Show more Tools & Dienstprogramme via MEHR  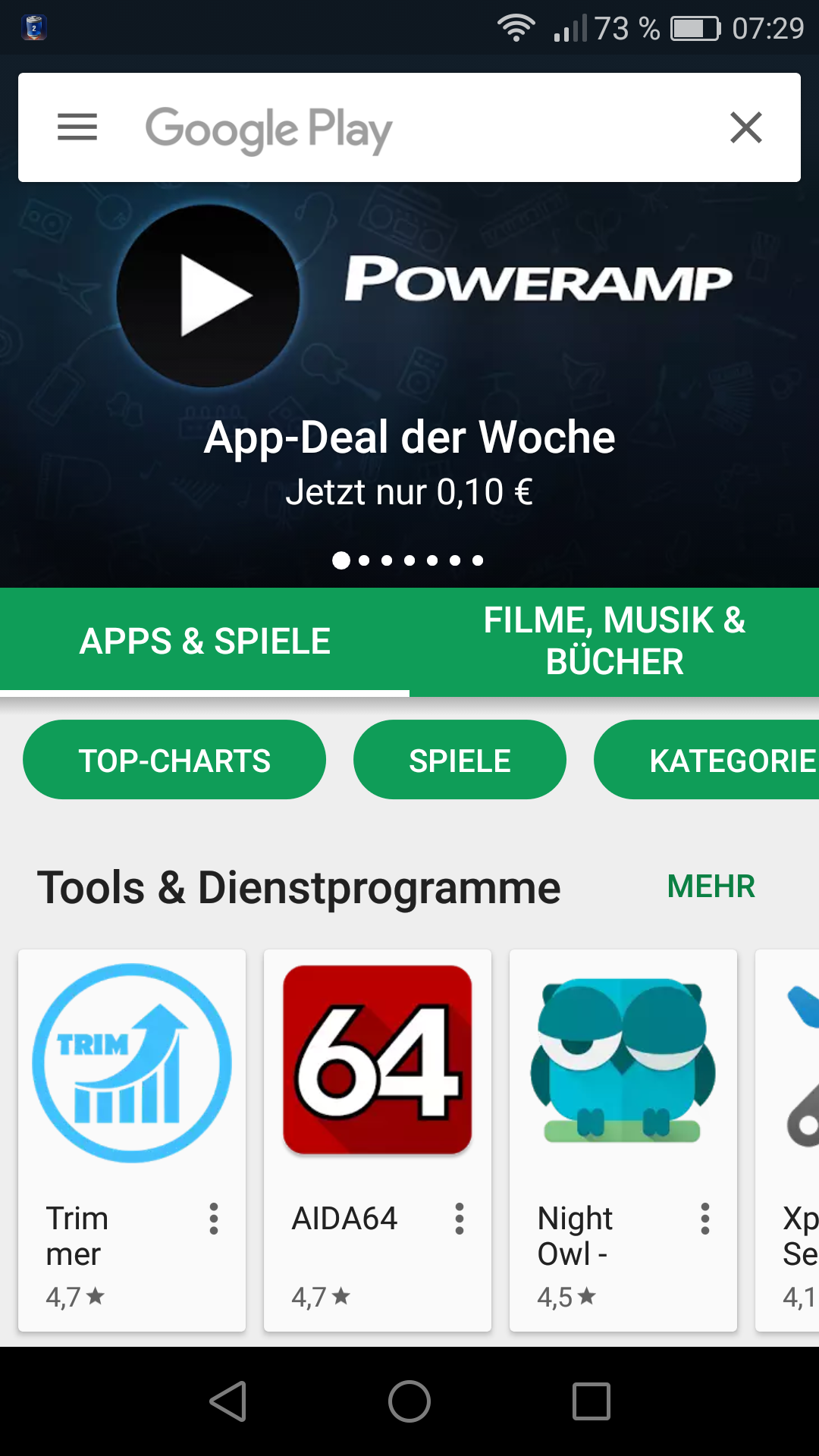click(x=711, y=886)
